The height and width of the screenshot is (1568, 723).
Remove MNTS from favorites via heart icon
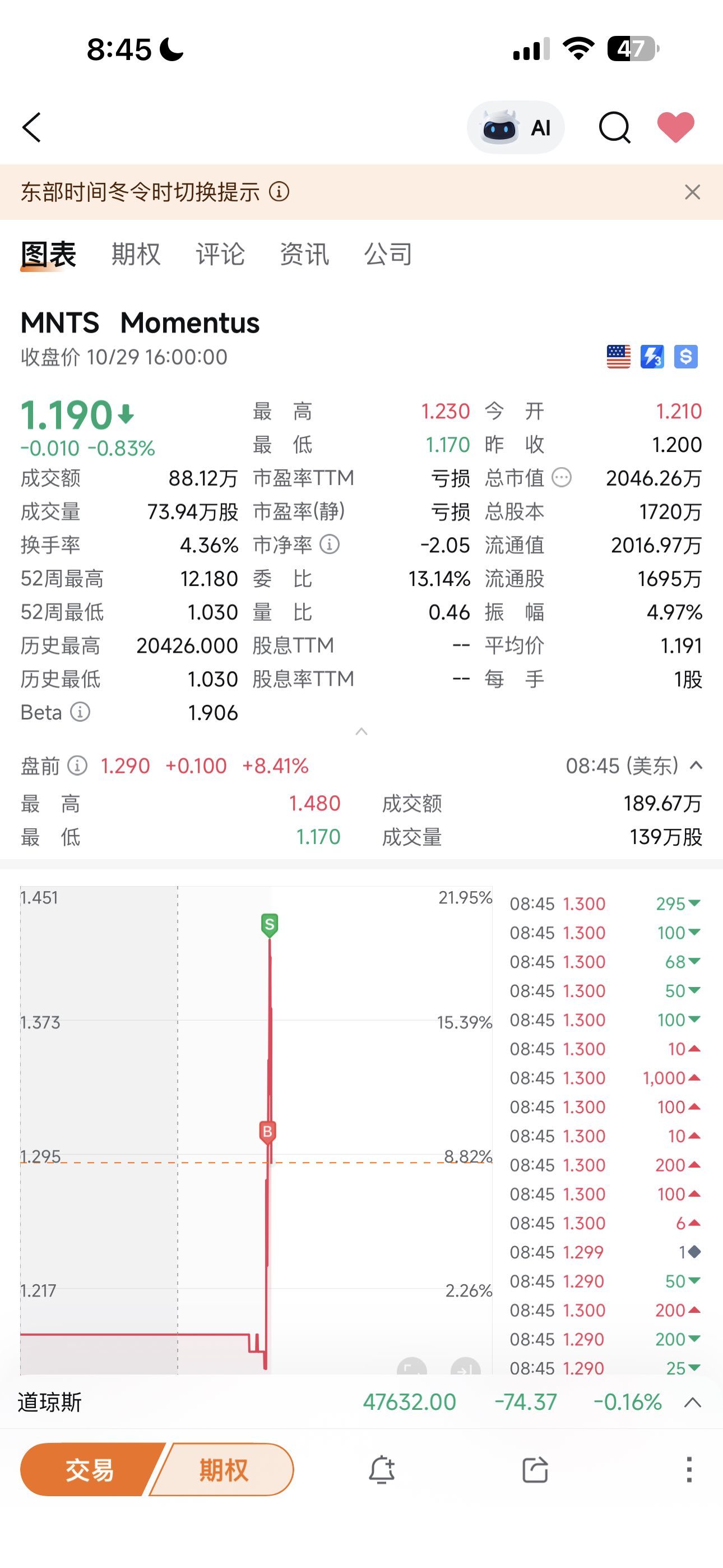(x=675, y=127)
